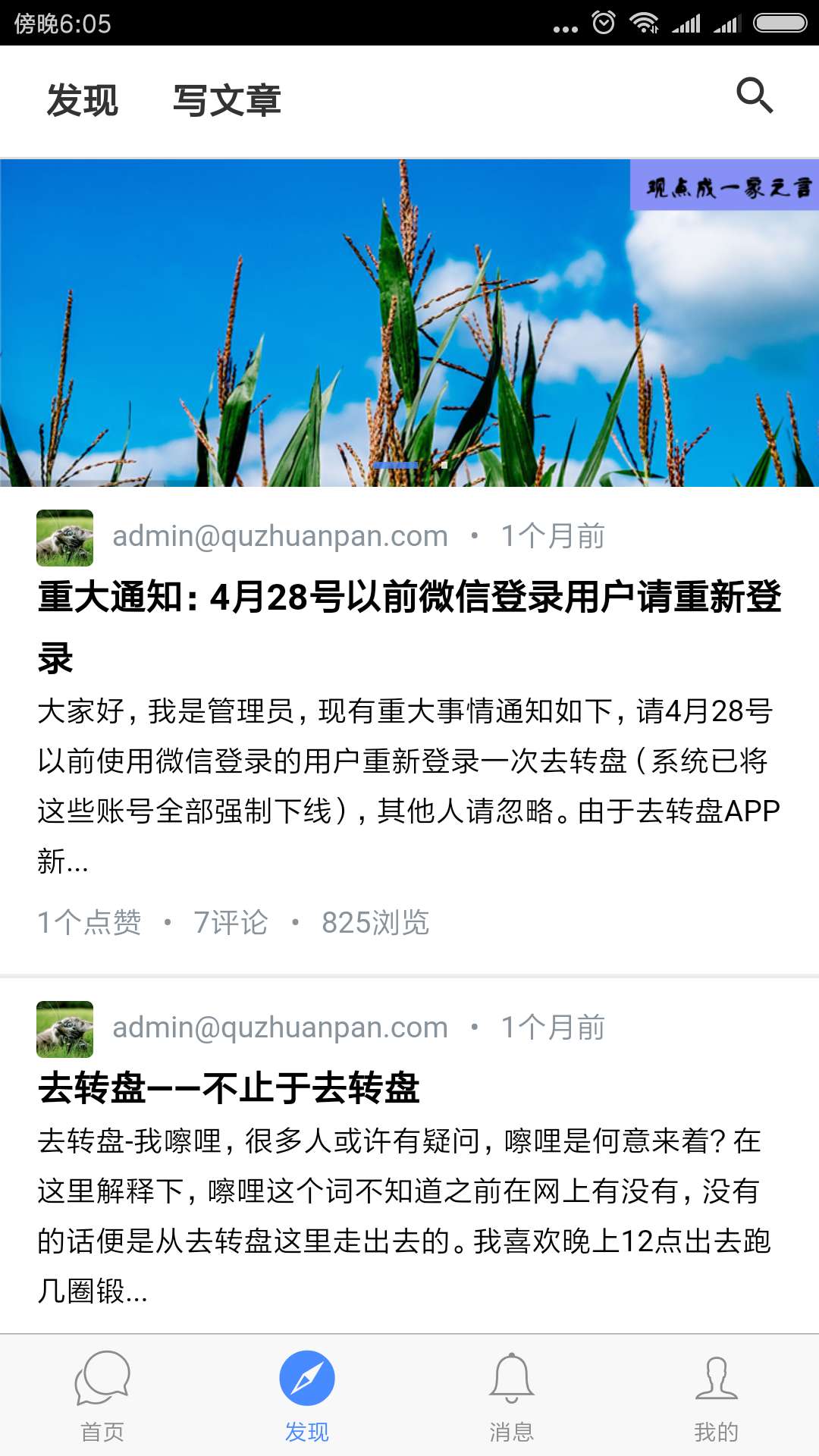The image size is (819, 1456).
Task: Open the corn field banner image
Action: coord(409,323)
